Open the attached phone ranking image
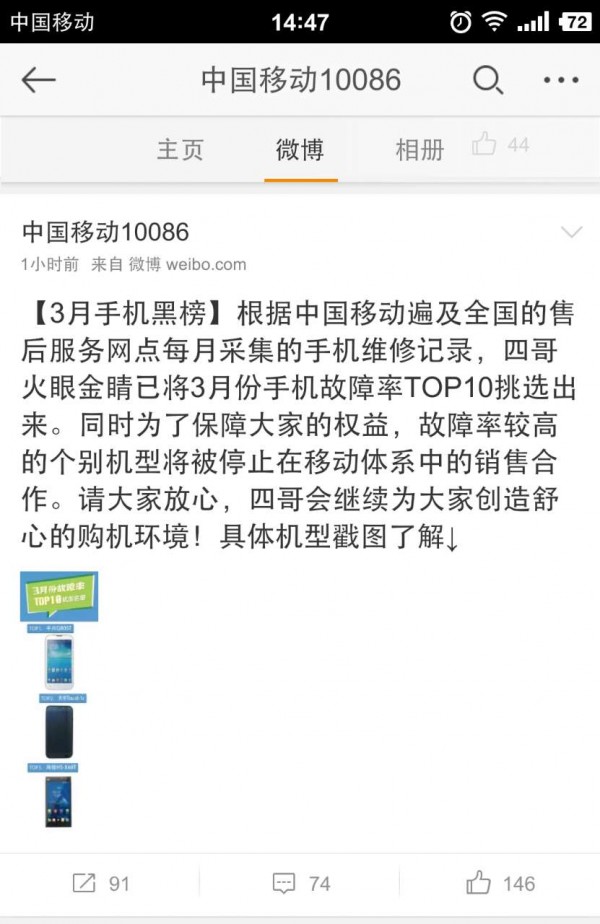The width and height of the screenshot is (600, 924). (x=59, y=700)
